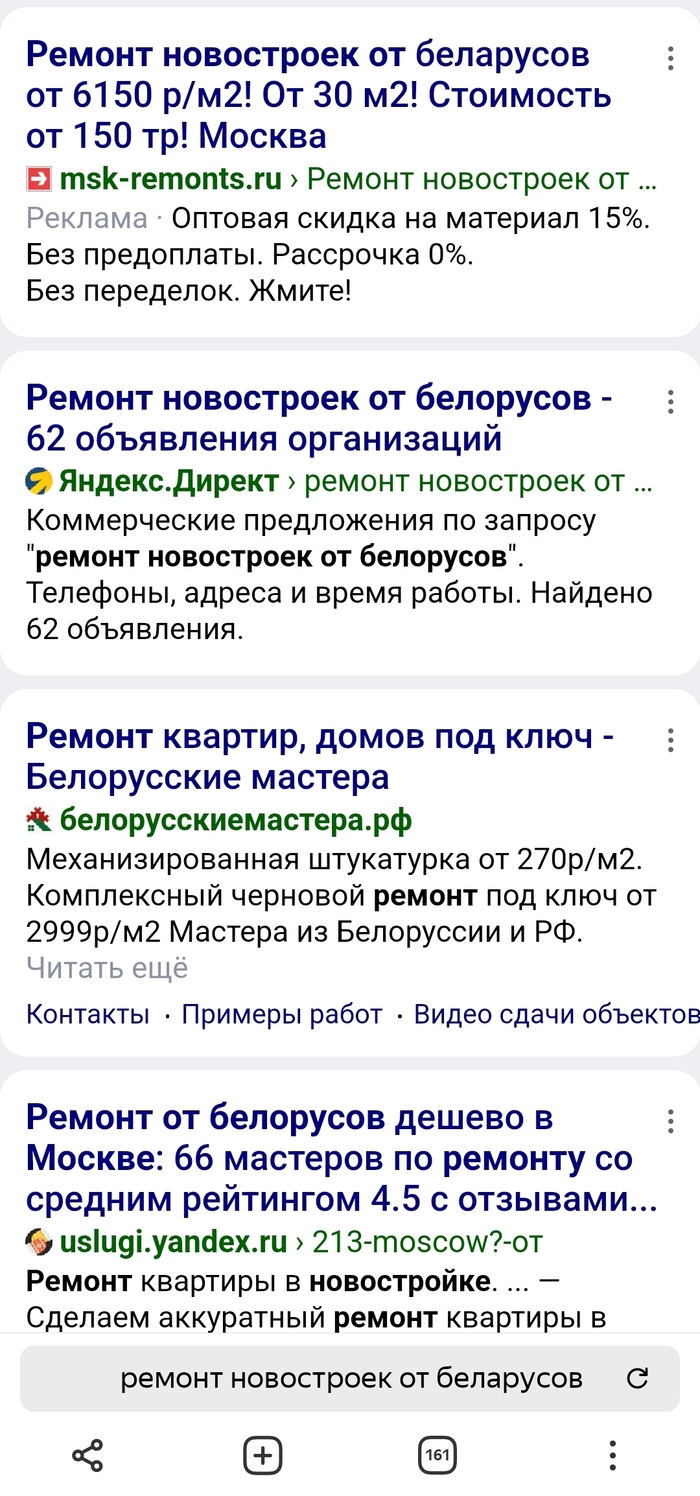Open the Яндекс.Директ 62 объявления result
Screen dimensions: 700x1496
[x=318, y=418]
